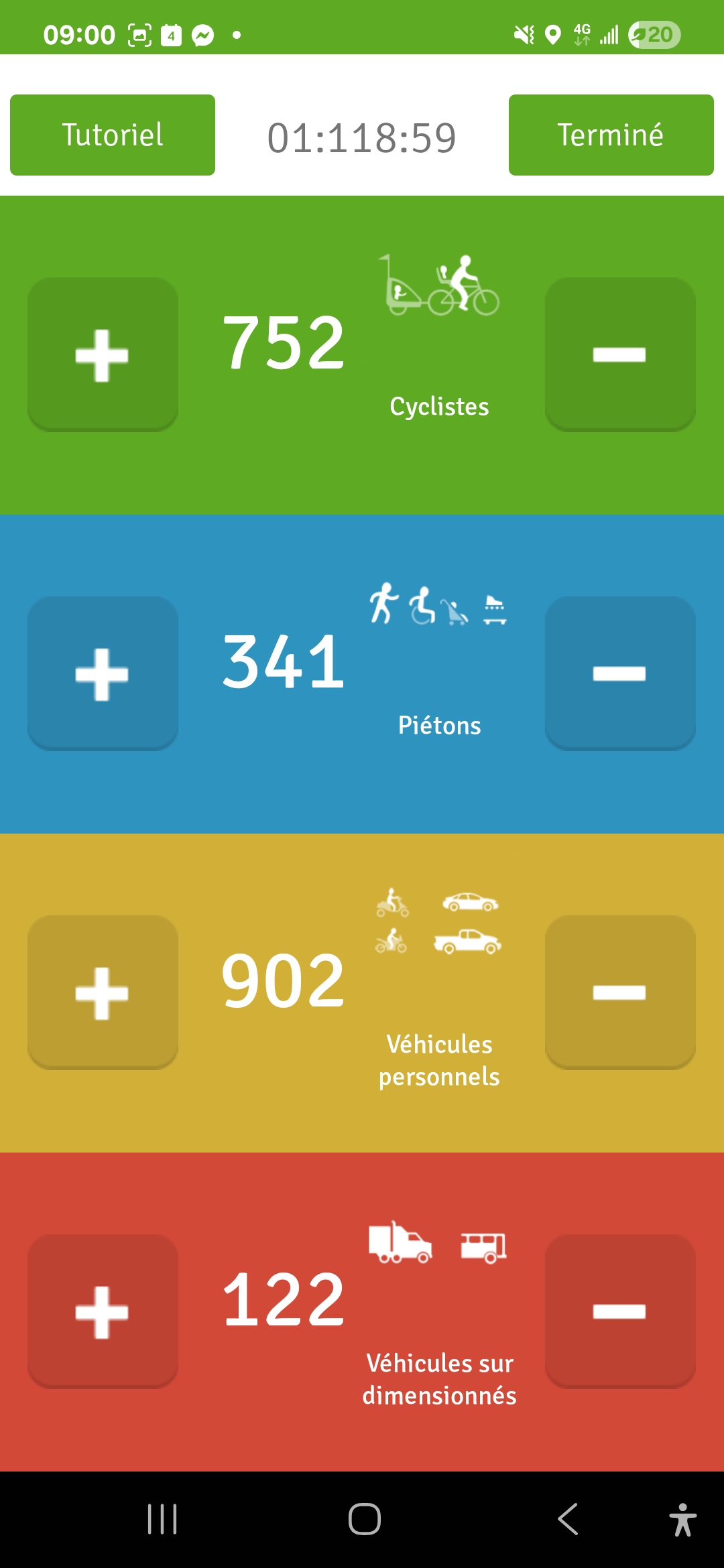Go back using the system back button
This screenshot has height=1568, width=724.
tap(568, 1519)
